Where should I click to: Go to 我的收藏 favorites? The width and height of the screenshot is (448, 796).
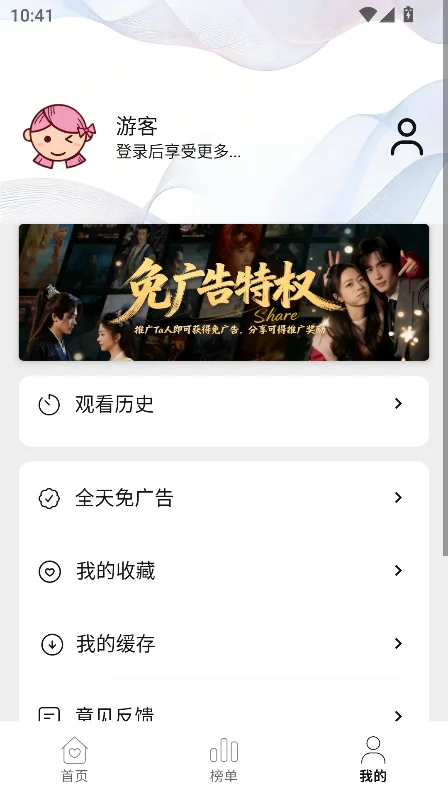point(224,571)
